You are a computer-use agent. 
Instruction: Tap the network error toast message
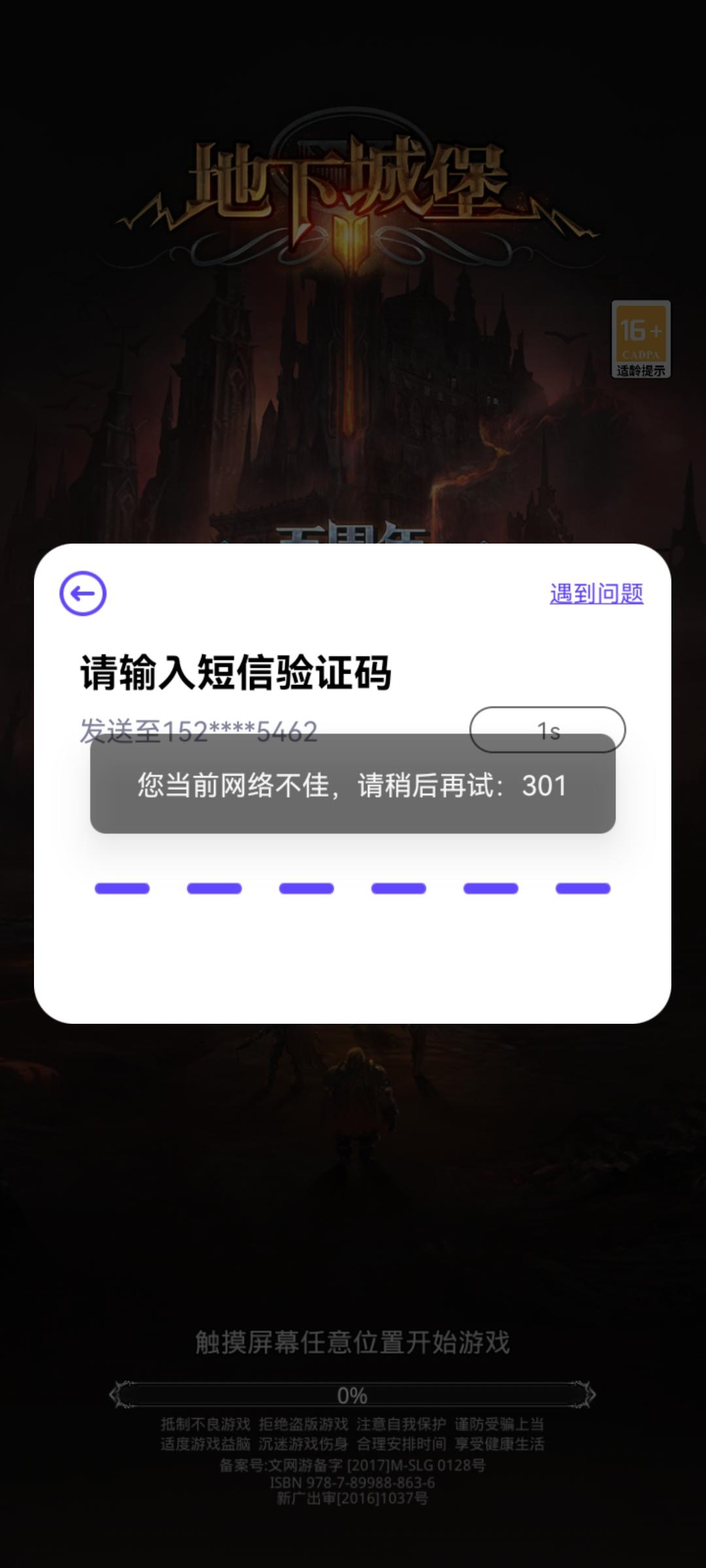click(353, 789)
